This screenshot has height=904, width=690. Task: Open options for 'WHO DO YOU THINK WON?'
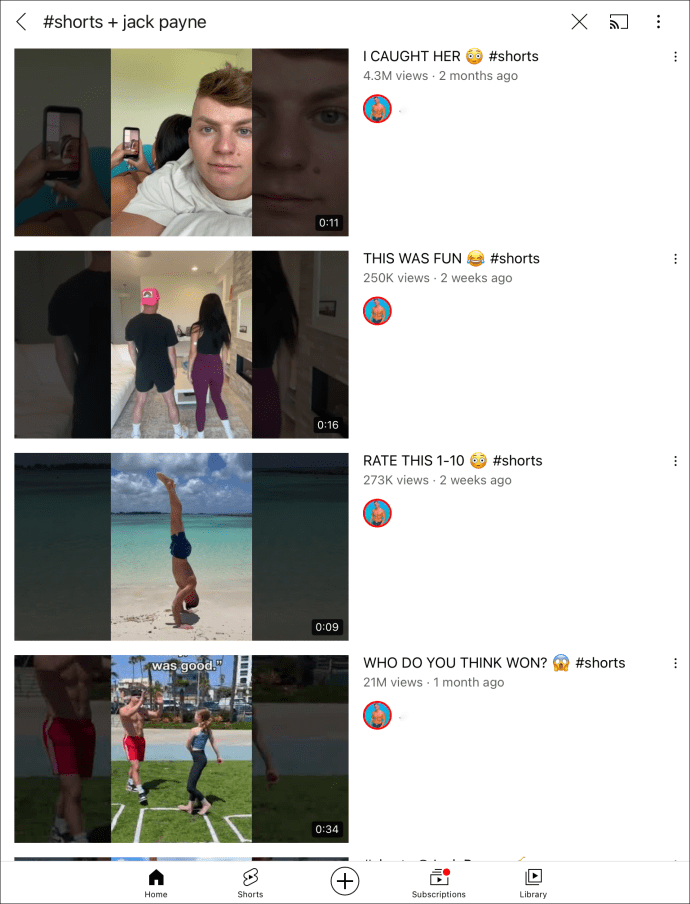click(x=675, y=663)
